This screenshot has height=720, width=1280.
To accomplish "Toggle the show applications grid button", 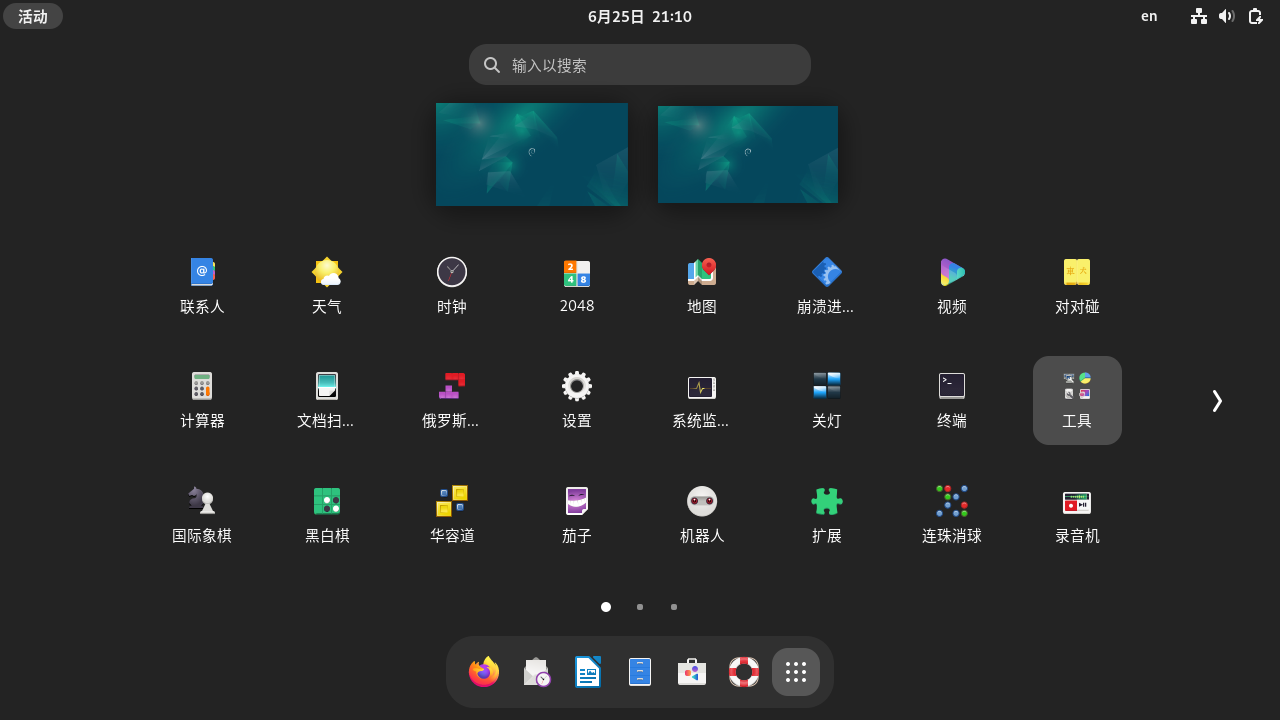I will tap(796, 672).
